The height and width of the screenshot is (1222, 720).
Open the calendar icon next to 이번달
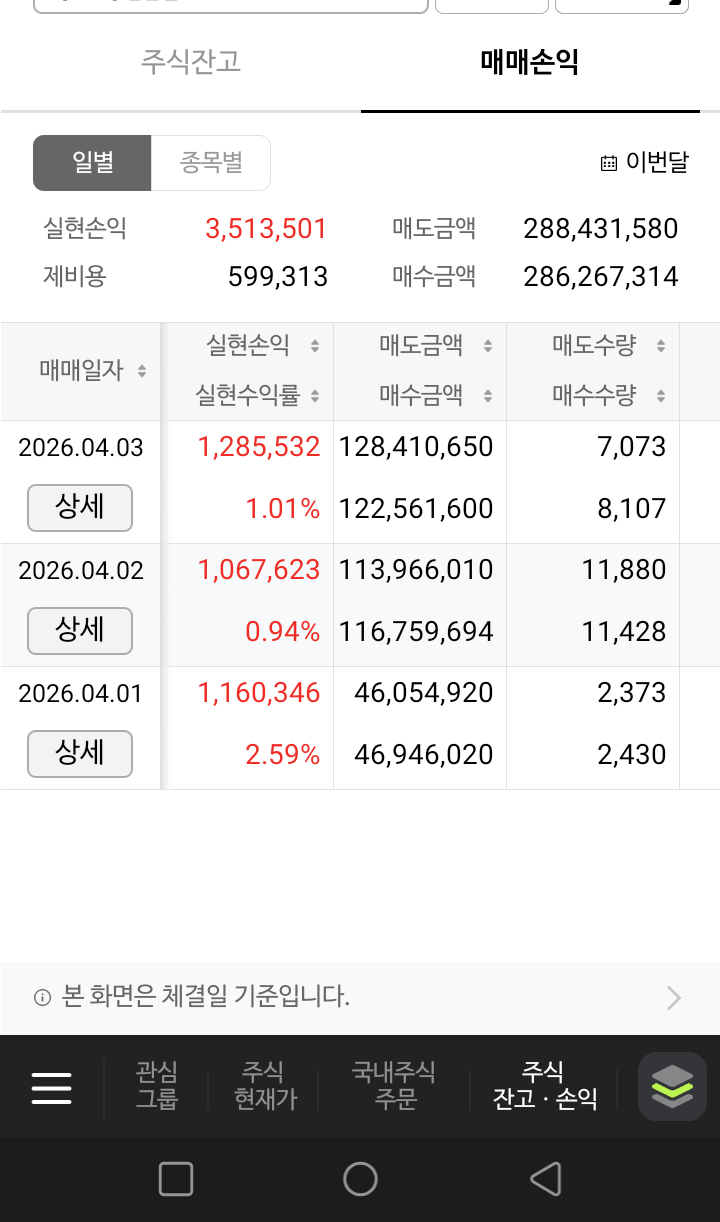pos(609,162)
